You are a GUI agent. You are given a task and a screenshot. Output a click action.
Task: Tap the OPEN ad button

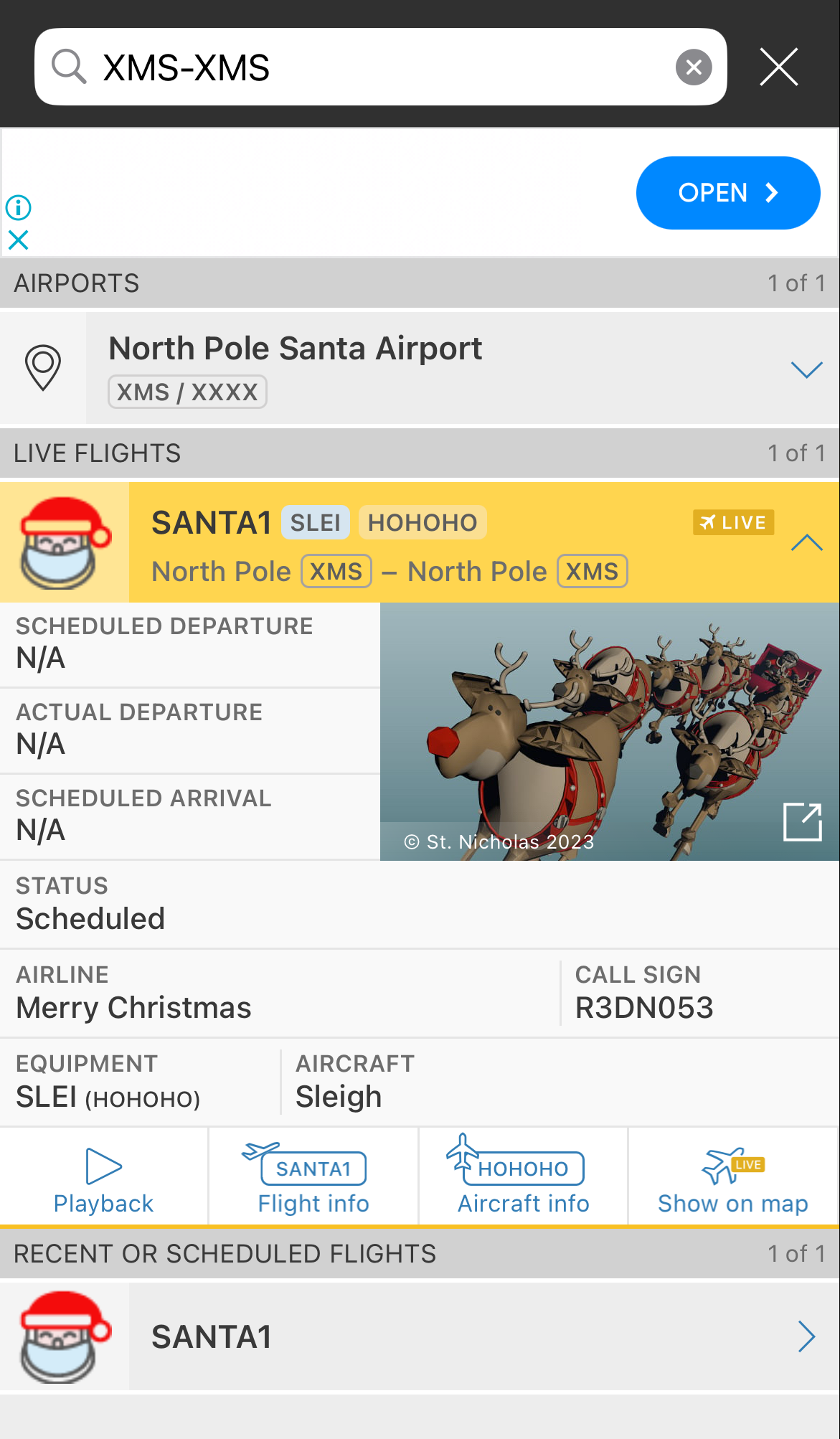click(727, 193)
